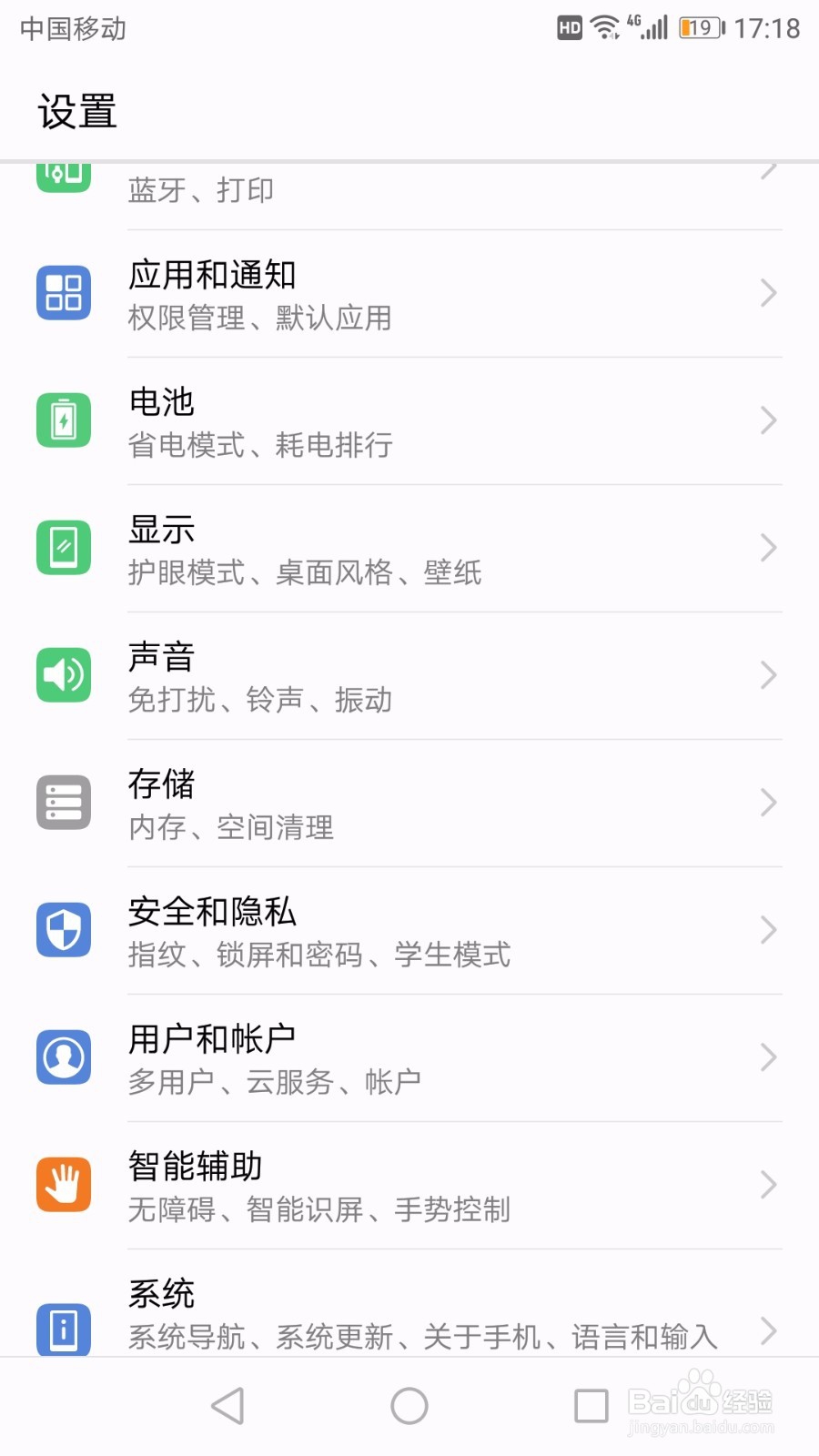
Task: Tap the Back triangle navigation button
Action: point(228,1404)
